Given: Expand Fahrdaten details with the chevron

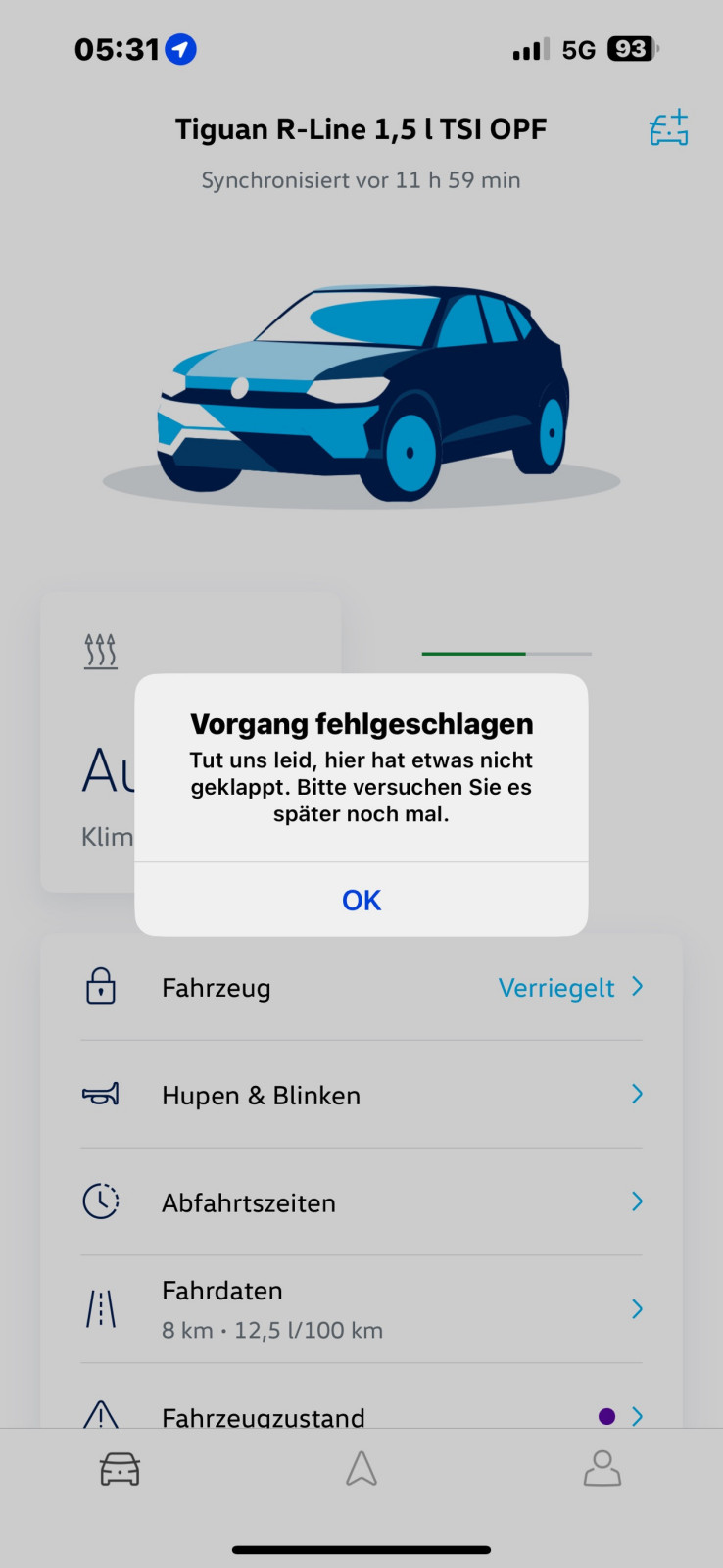Looking at the screenshot, I should [x=638, y=1308].
